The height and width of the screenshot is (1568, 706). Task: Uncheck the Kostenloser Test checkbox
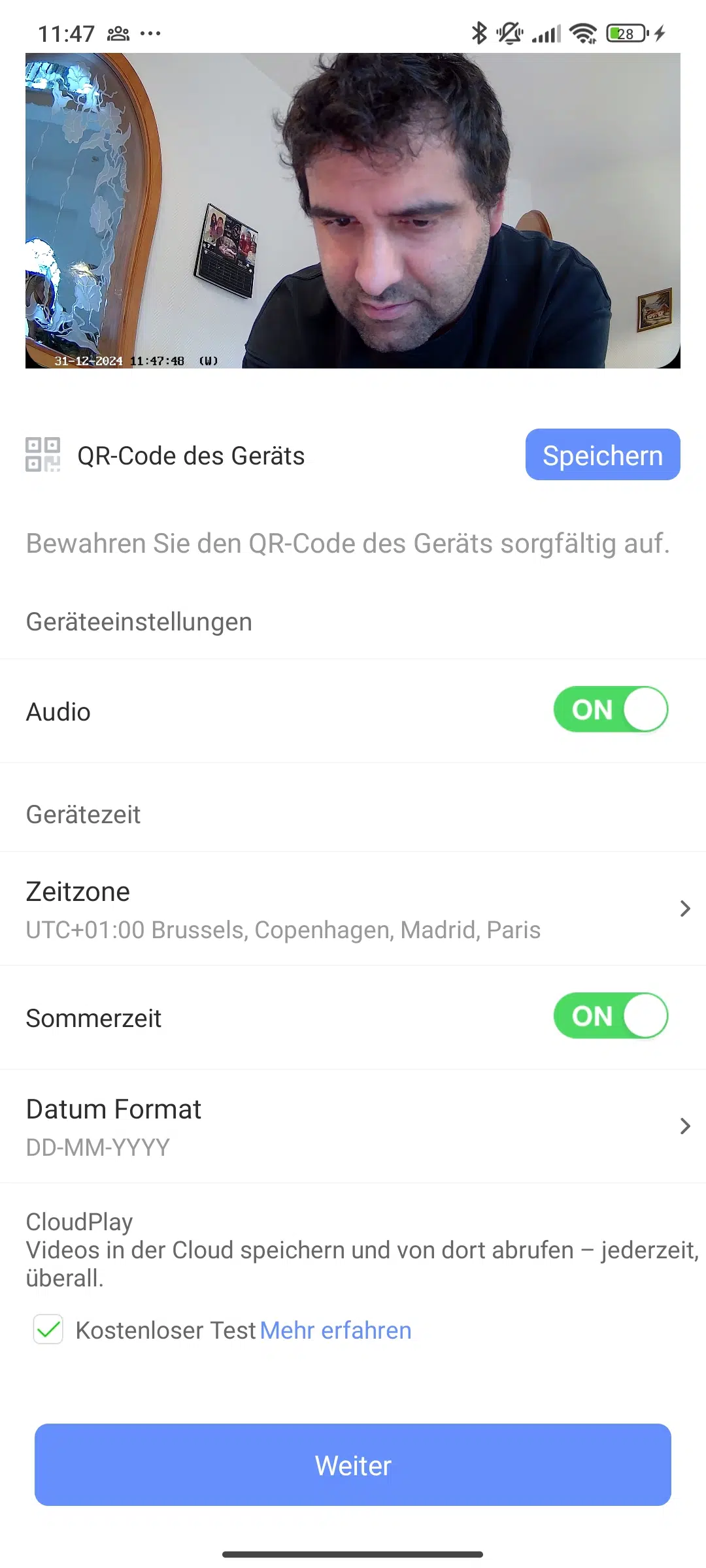tap(48, 1330)
